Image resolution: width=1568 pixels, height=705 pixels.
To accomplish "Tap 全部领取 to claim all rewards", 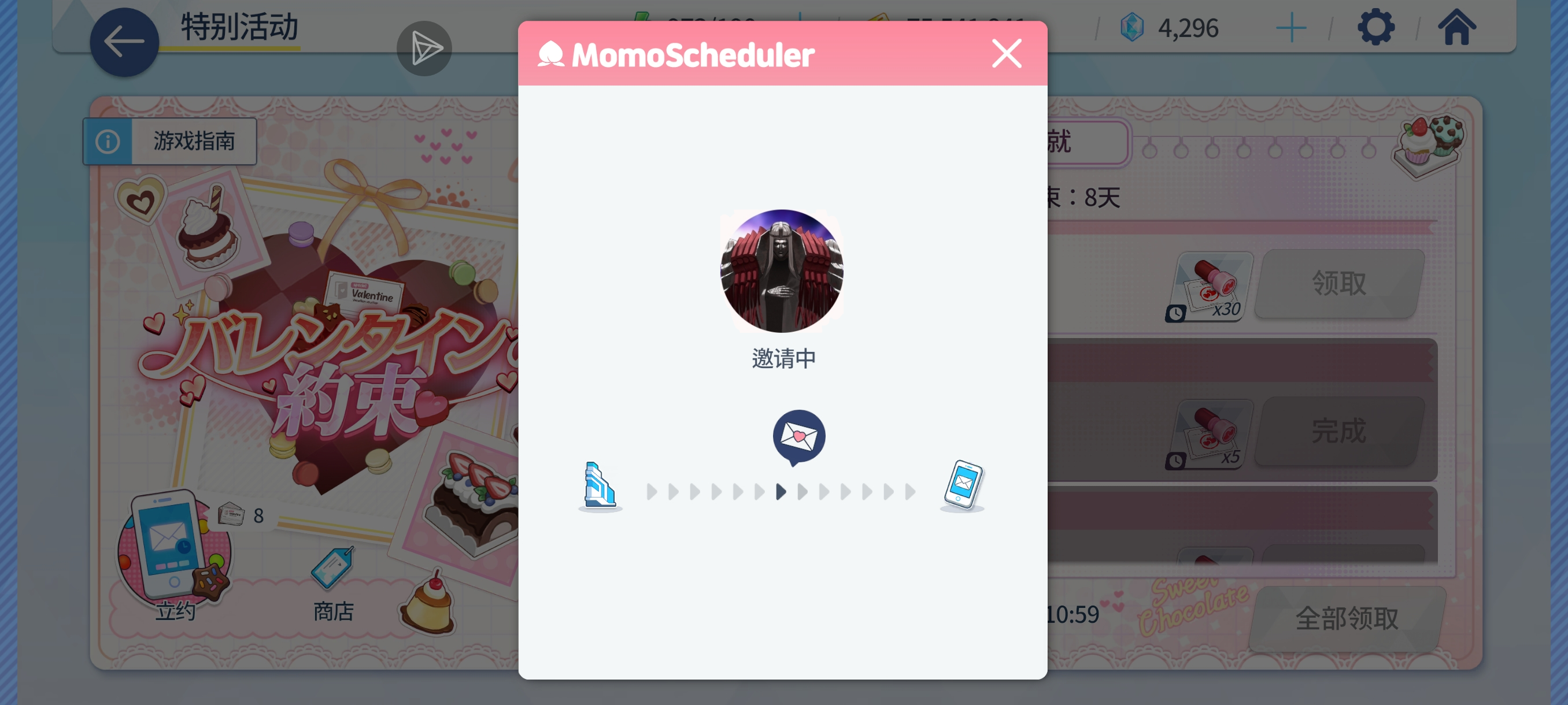I will tap(1347, 618).
